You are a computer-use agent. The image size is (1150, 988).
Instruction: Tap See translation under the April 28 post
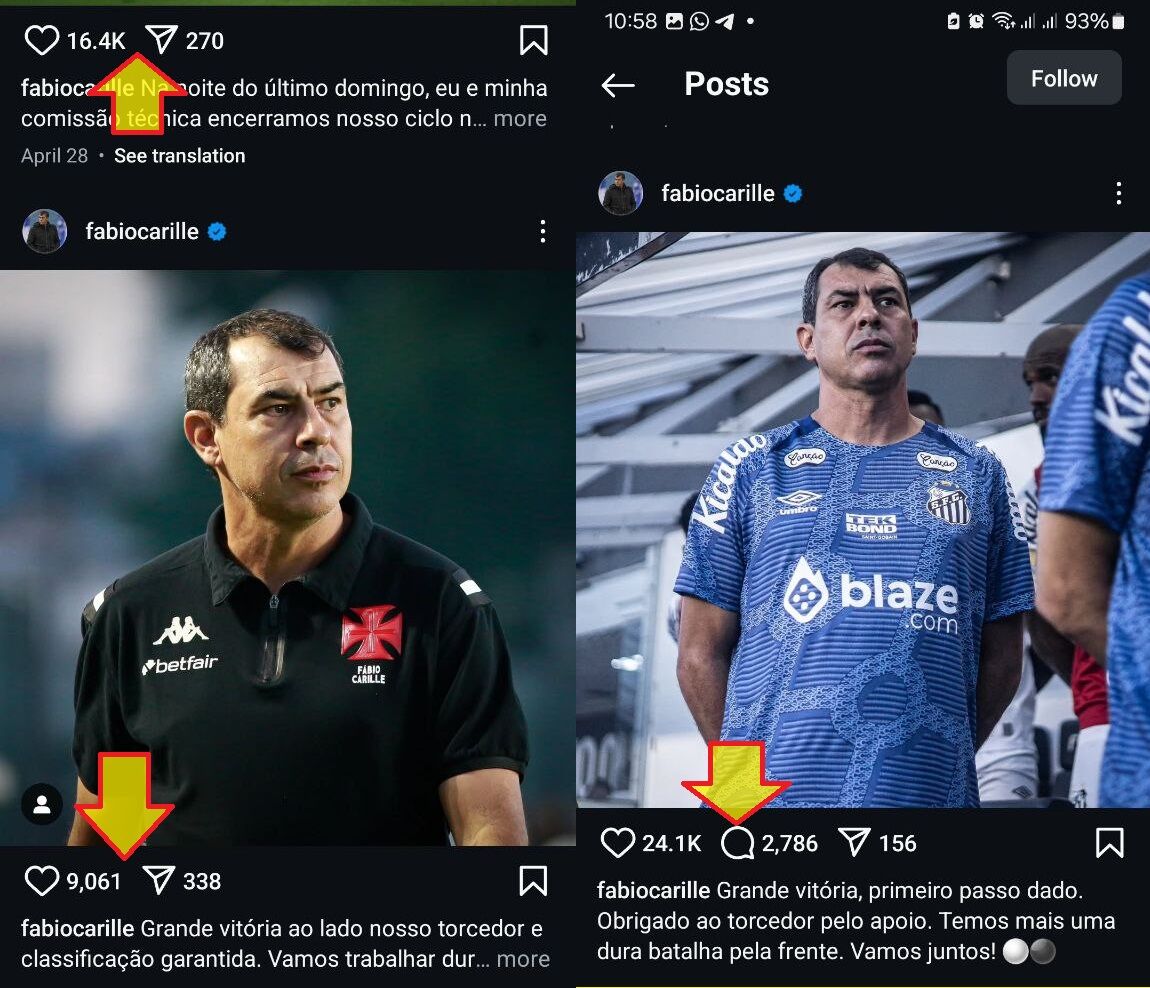[179, 156]
